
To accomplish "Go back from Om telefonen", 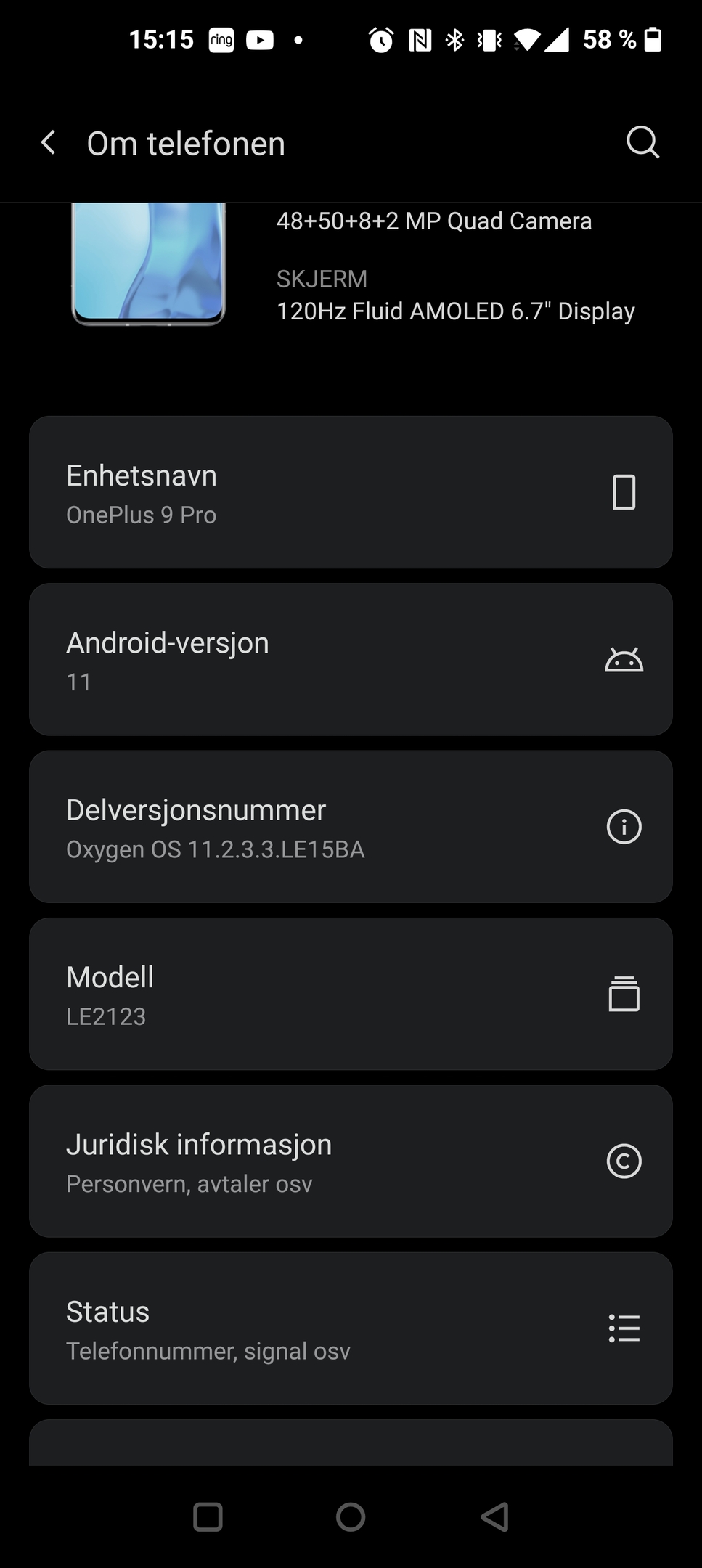I will pos(49,143).
